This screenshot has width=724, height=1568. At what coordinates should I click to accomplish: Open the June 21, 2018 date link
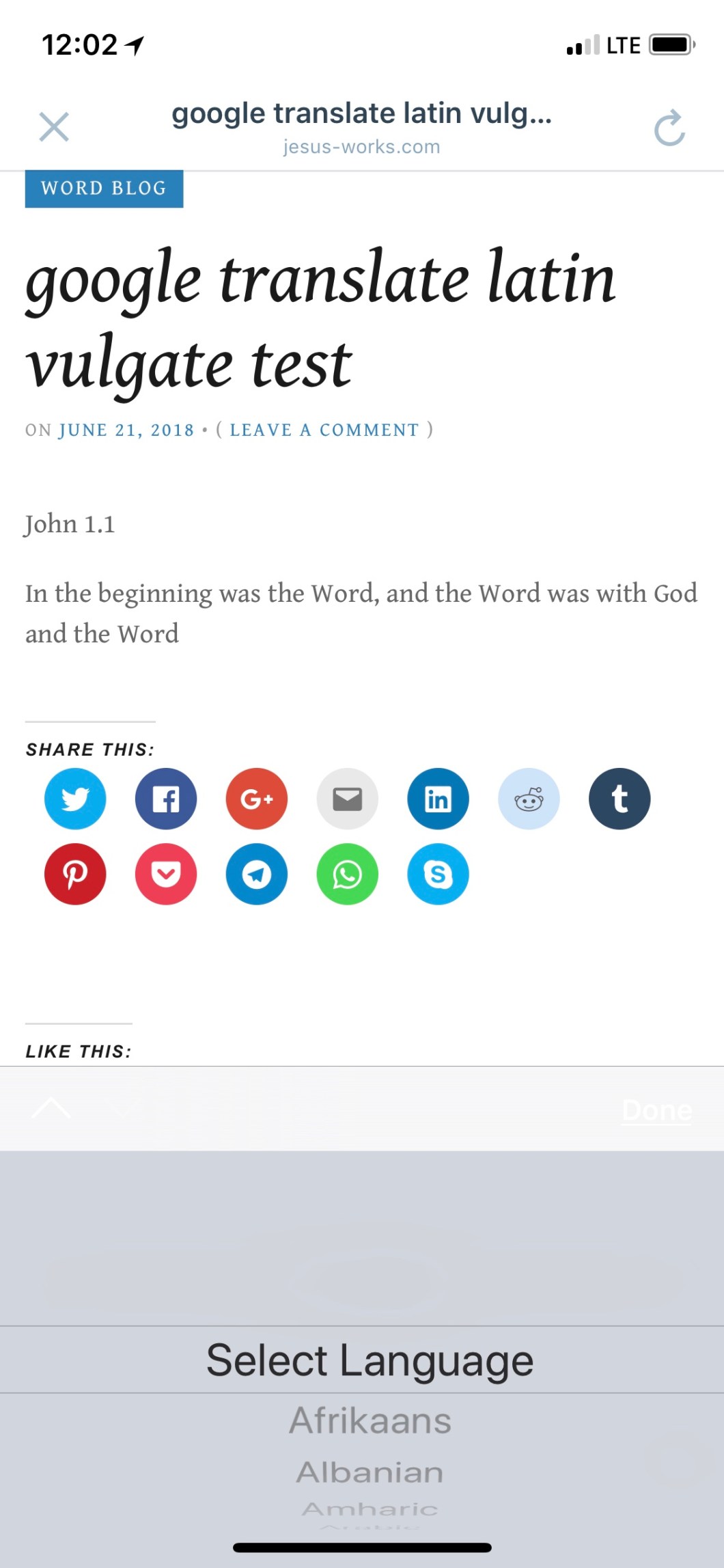coord(126,430)
